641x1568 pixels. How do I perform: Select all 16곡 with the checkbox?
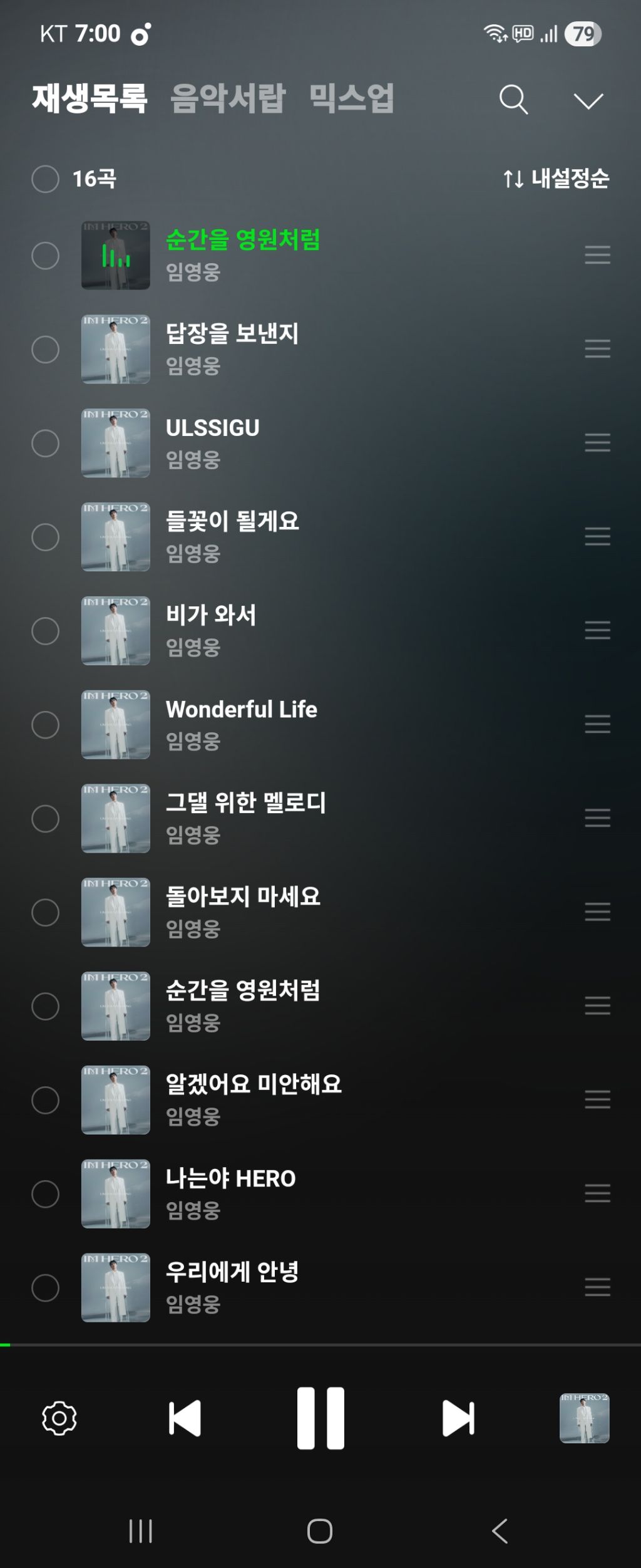tap(46, 179)
